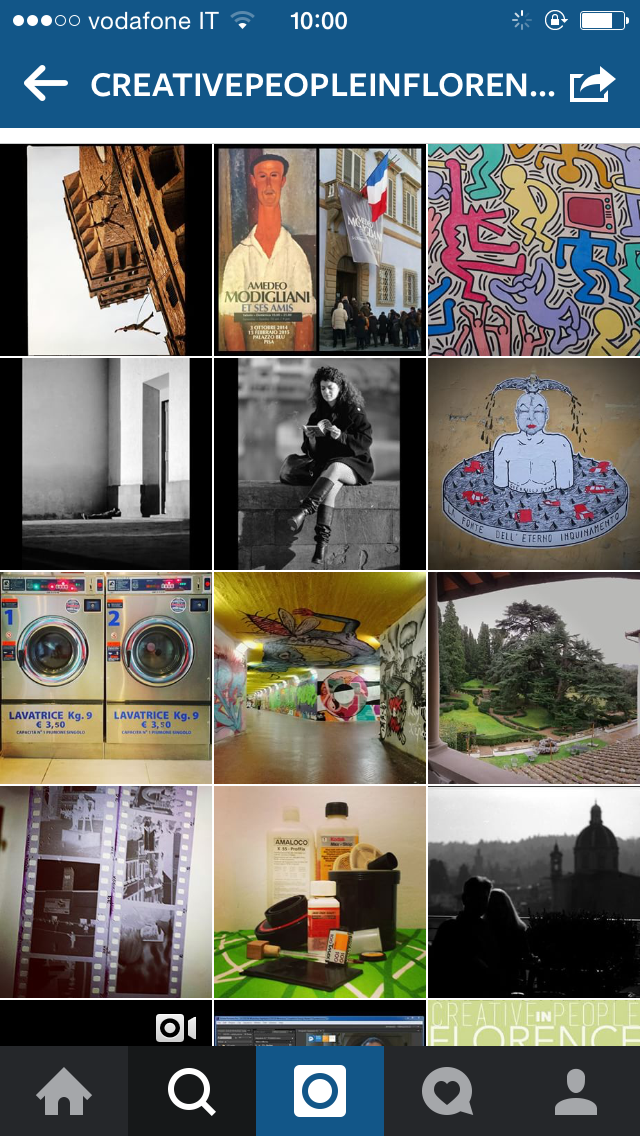The height and width of the screenshot is (1136, 640).
Task: Open the Camera tab
Action: 320,1091
